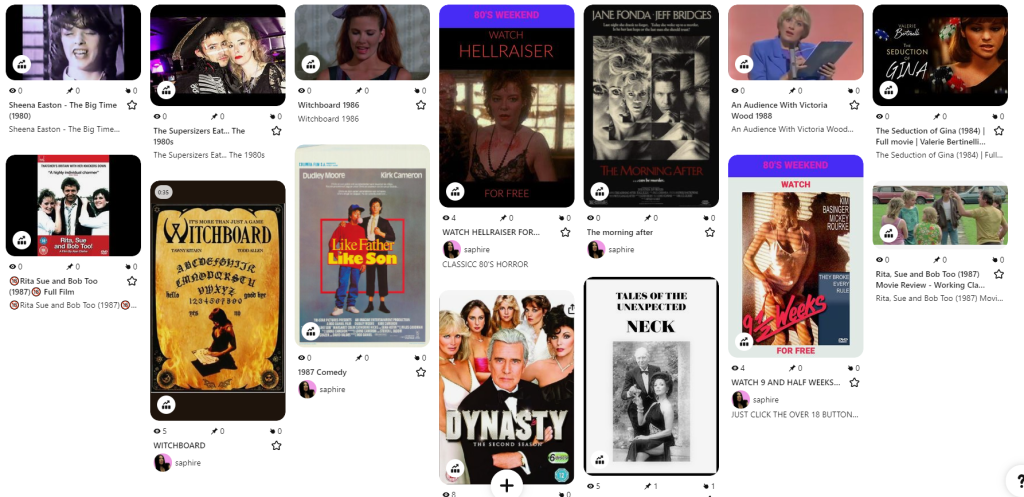
Task: Open the Witchboard Ouija poster pin
Action: pyautogui.click(x=218, y=300)
